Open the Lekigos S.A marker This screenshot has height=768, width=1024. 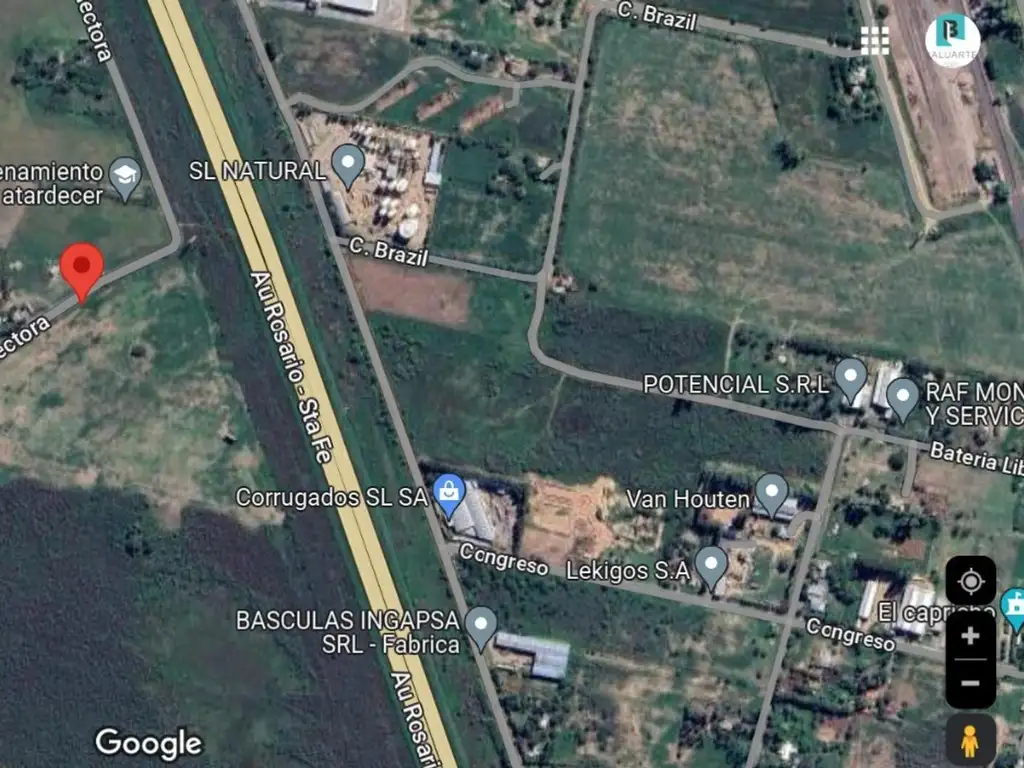[x=711, y=565]
